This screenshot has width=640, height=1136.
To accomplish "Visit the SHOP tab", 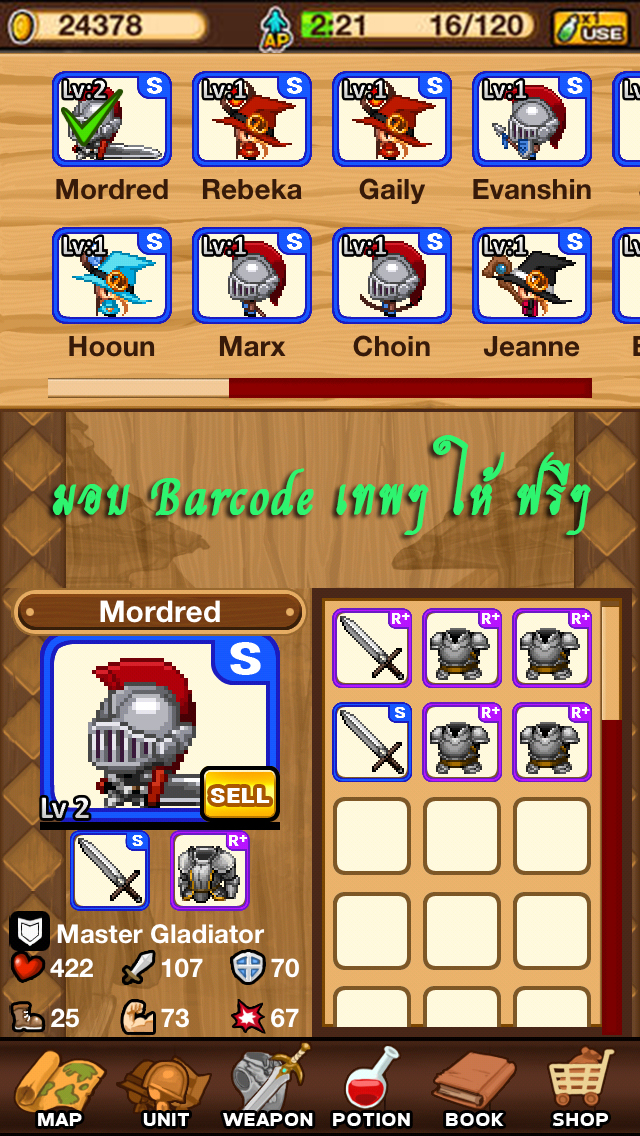I will point(580,1088).
